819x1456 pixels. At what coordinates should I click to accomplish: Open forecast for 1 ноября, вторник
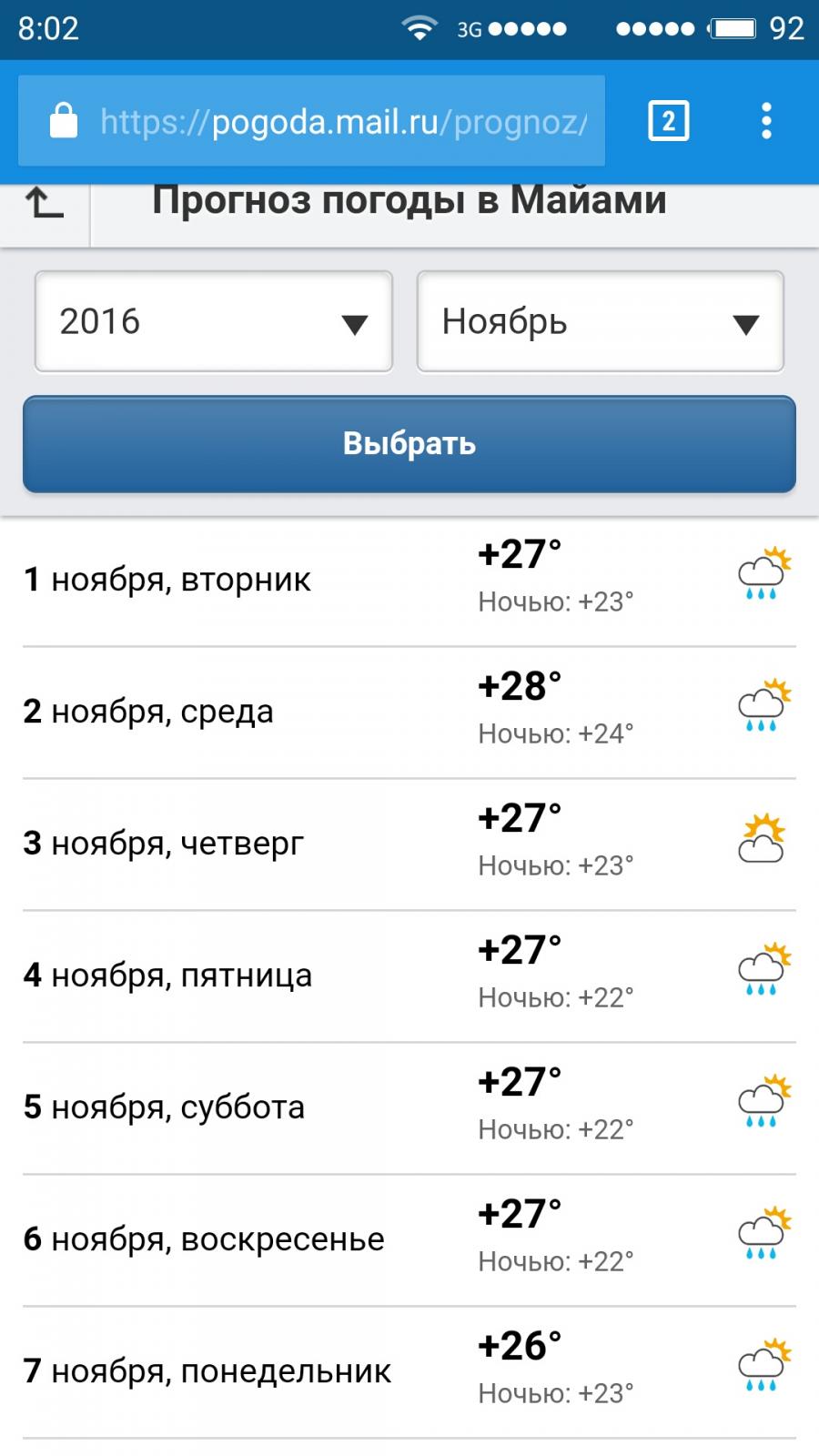(x=409, y=580)
